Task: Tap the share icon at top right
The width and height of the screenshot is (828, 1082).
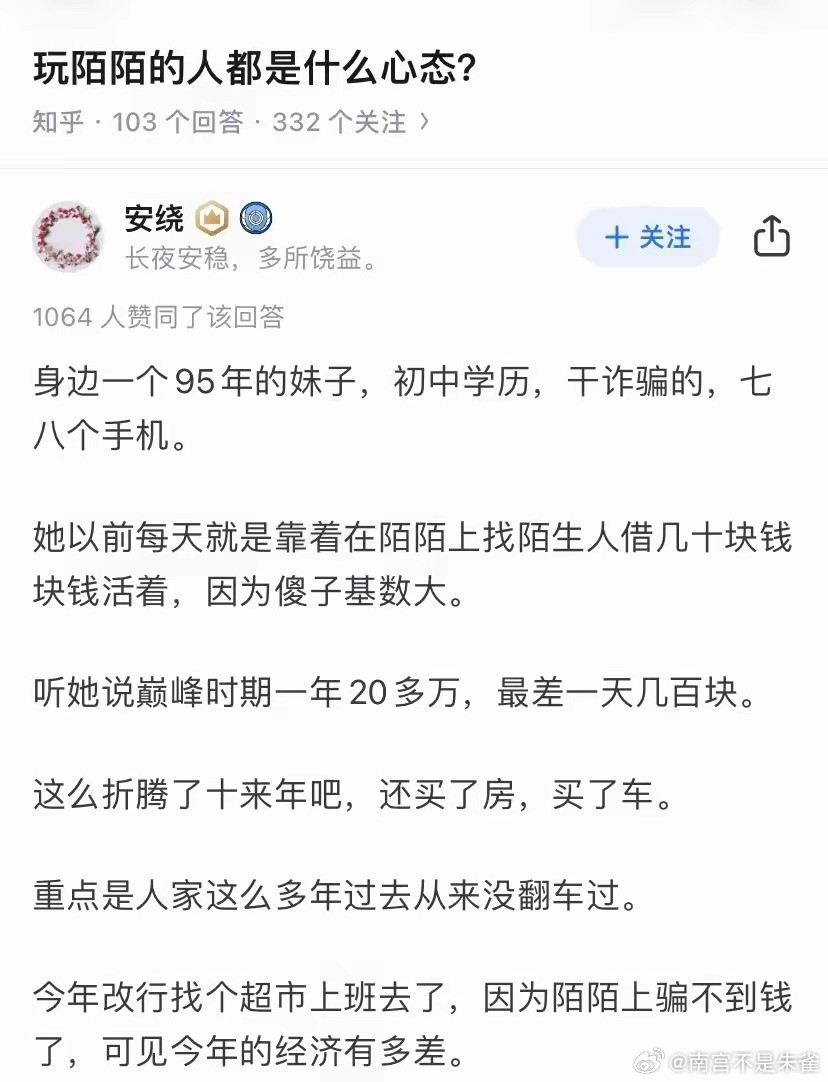Action: [771, 237]
